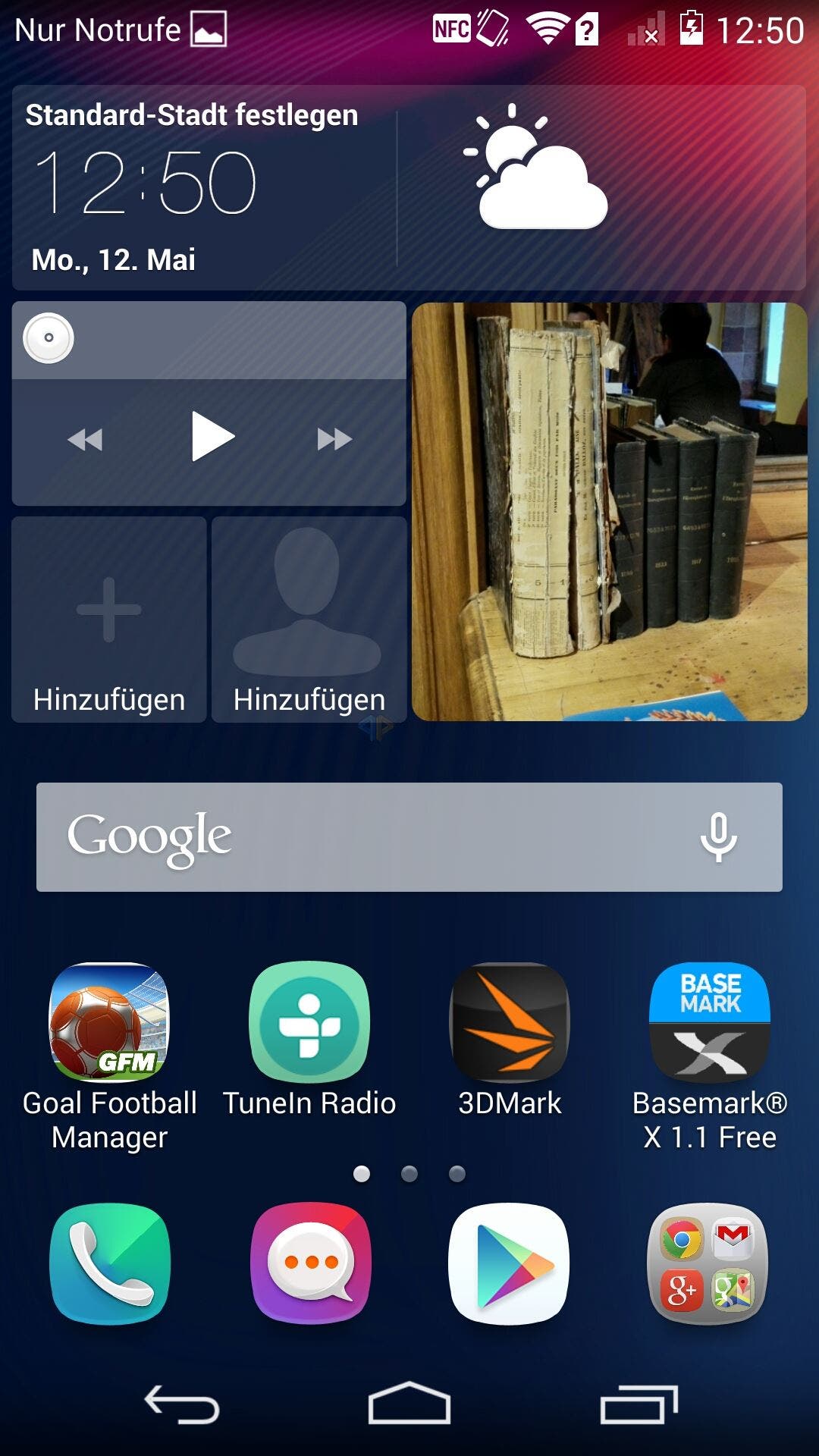Viewport: 819px width, 1456px height.
Task: Open the clock from the time widget
Action: [x=146, y=183]
